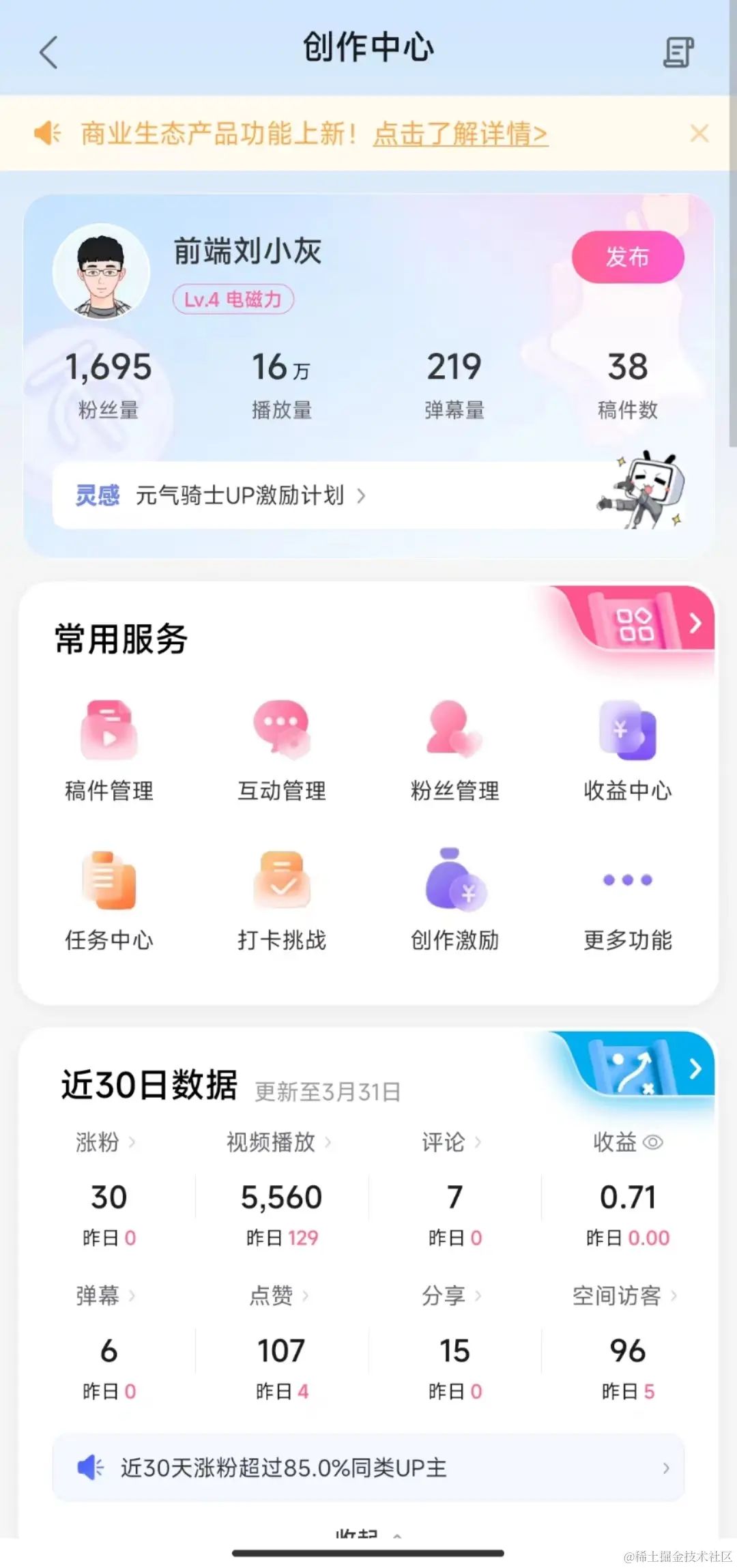Open data details via the blue arrow tab
Image resolution: width=737 pixels, height=1568 pixels.
click(693, 1069)
